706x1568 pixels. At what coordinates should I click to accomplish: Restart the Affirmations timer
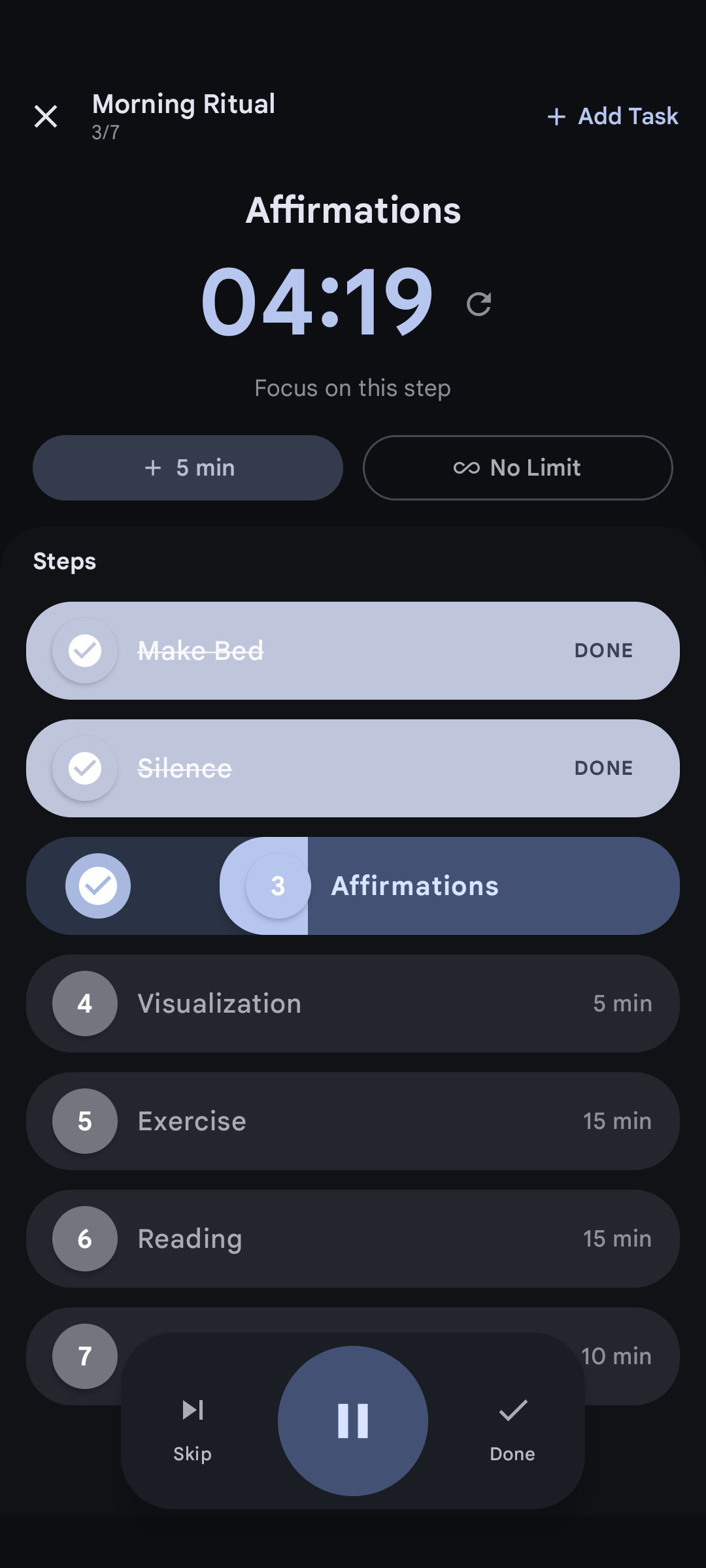pyautogui.click(x=479, y=302)
